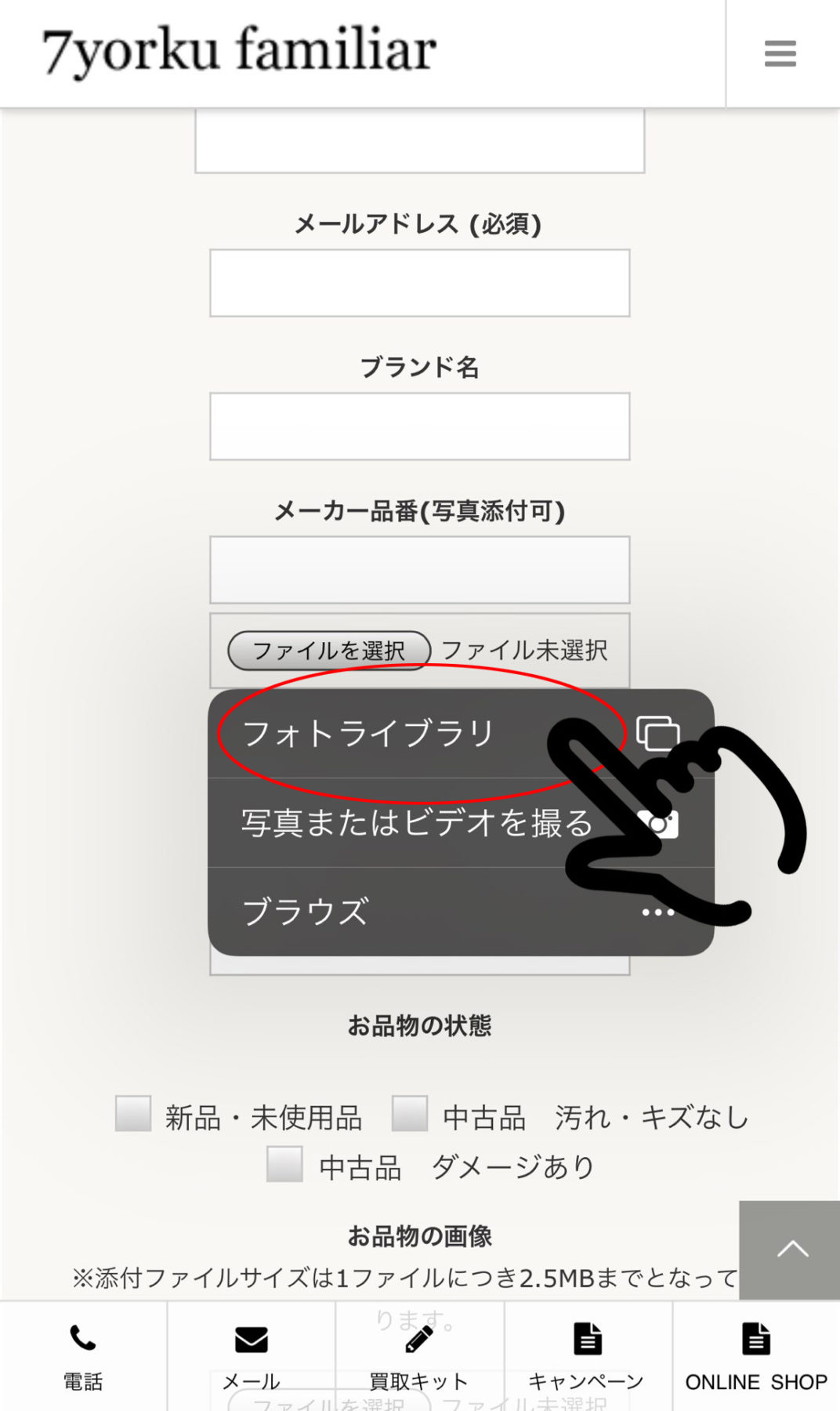
Task: Open 電話 in the bottom bar
Action: click(83, 1357)
